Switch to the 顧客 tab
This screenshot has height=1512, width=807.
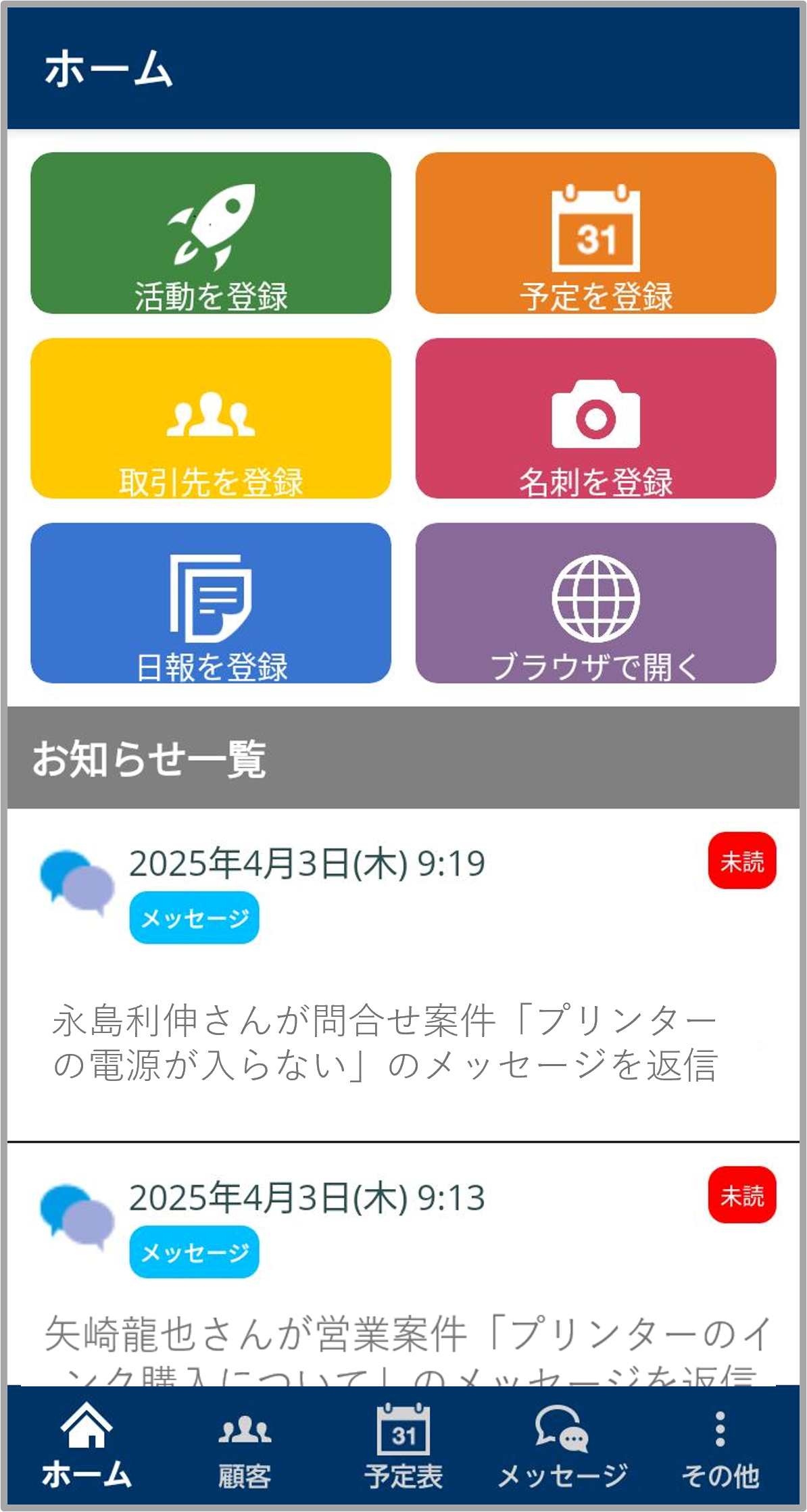[245, 1446]
